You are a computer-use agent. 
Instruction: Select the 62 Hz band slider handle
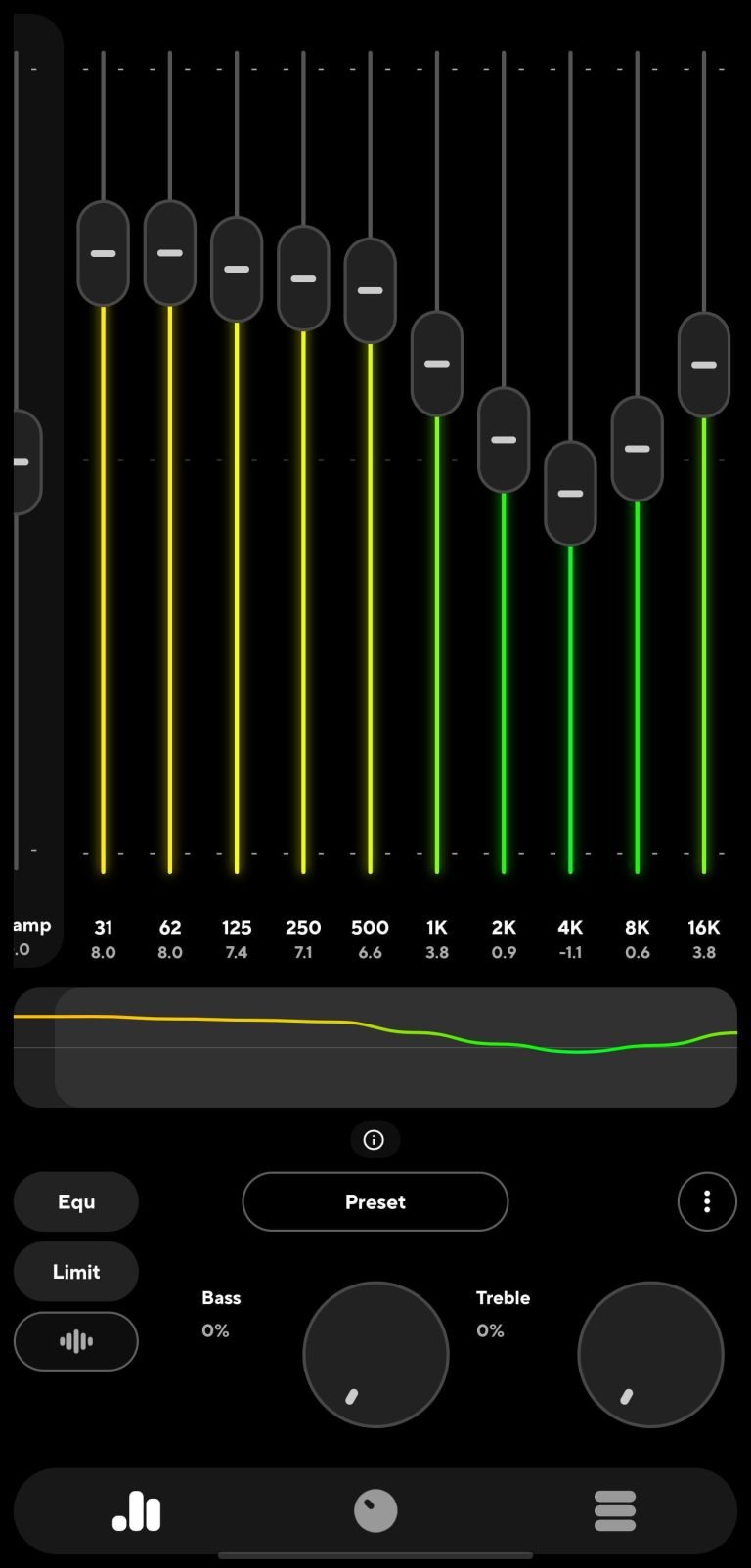(x=170, y=253)
